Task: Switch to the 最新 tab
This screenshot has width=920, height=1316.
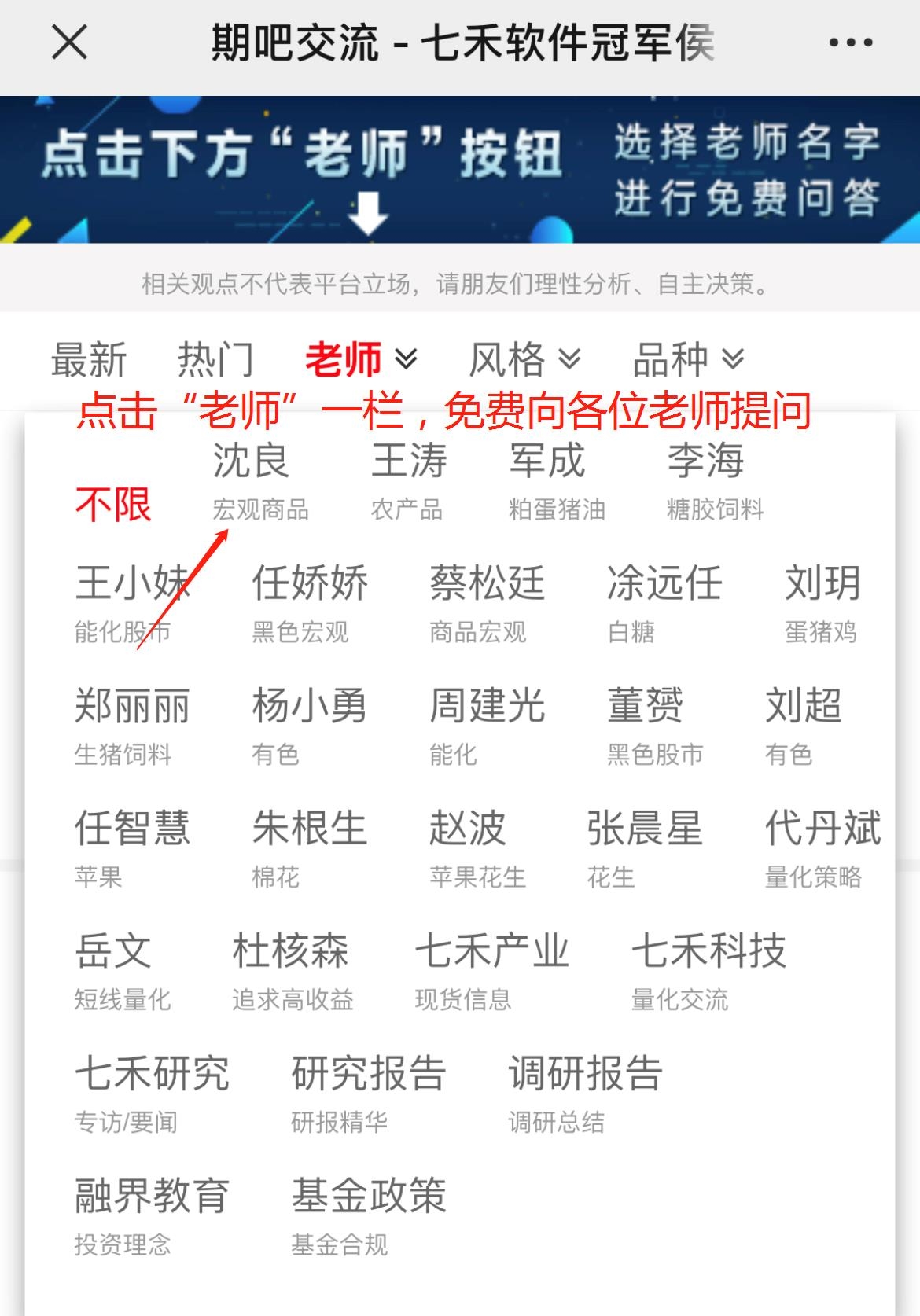Action: pyautogui.click(x=89, y=360)
